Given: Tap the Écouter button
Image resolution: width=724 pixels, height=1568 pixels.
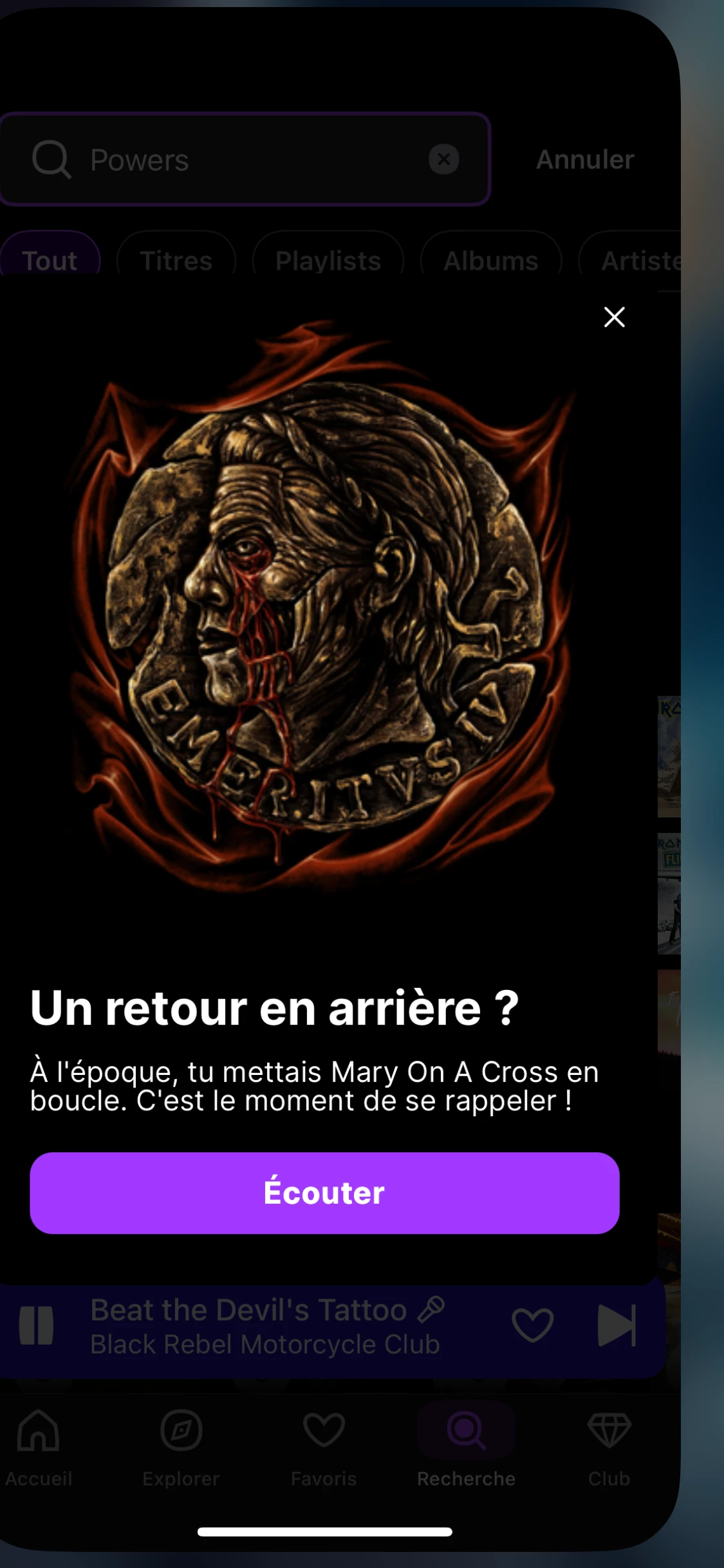Looking at the screenshot, I should (x=324, y=1193).
